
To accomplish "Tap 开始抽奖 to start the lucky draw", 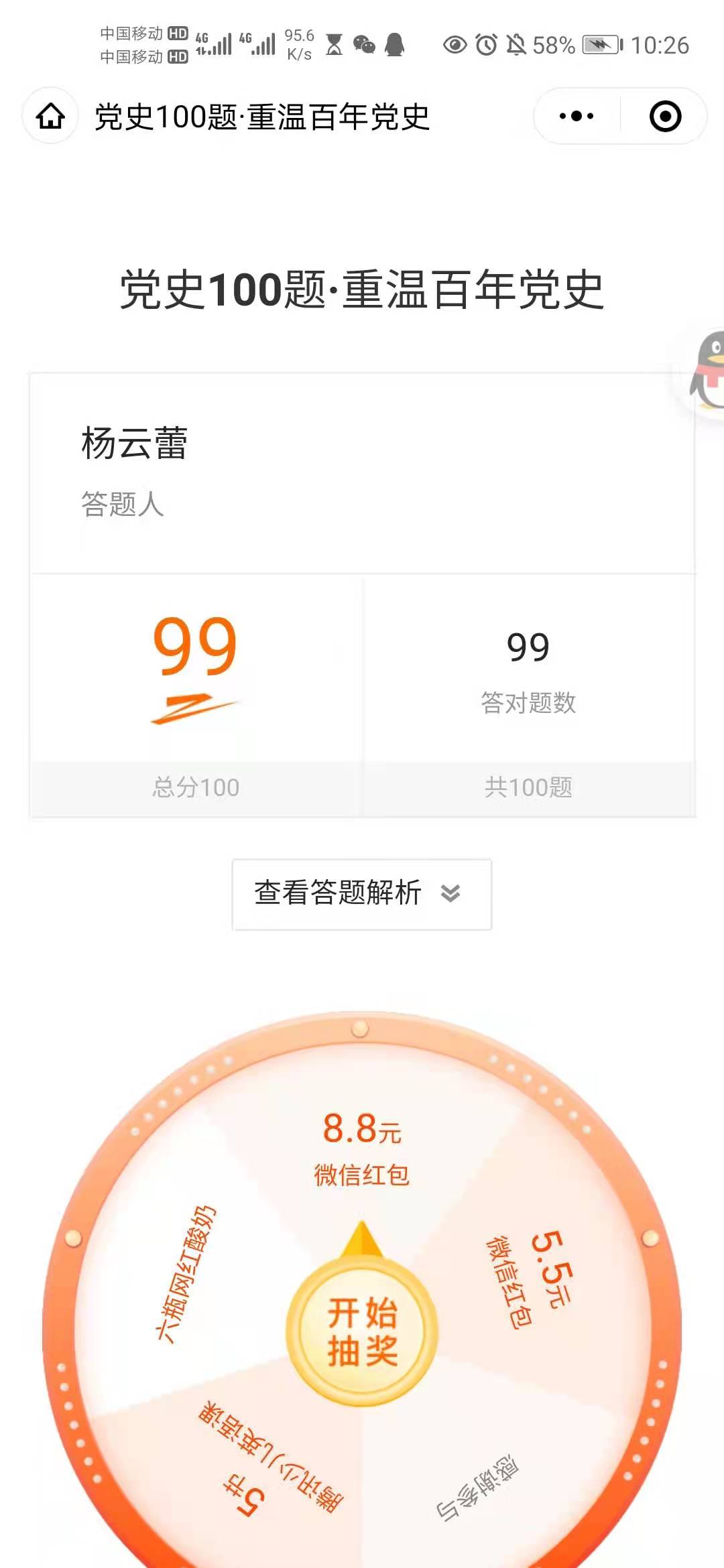I will pyautogui.click(x=362, y=1331).
